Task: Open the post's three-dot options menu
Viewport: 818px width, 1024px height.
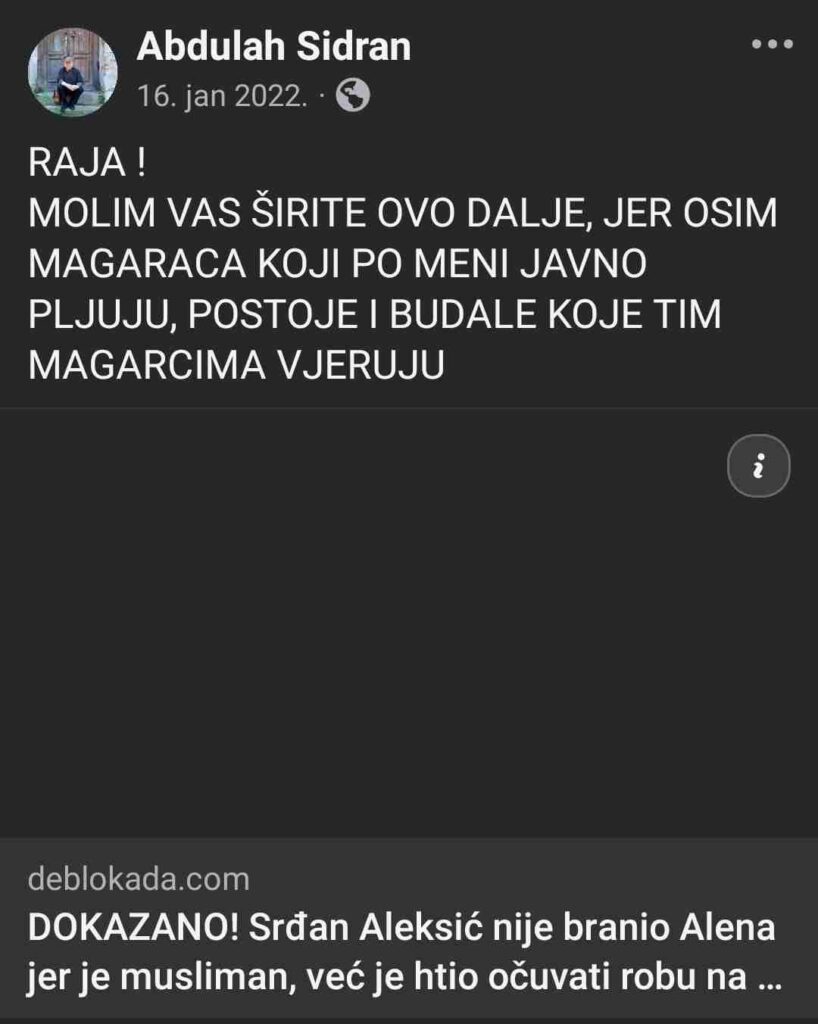Action: [x=771, y=45]
